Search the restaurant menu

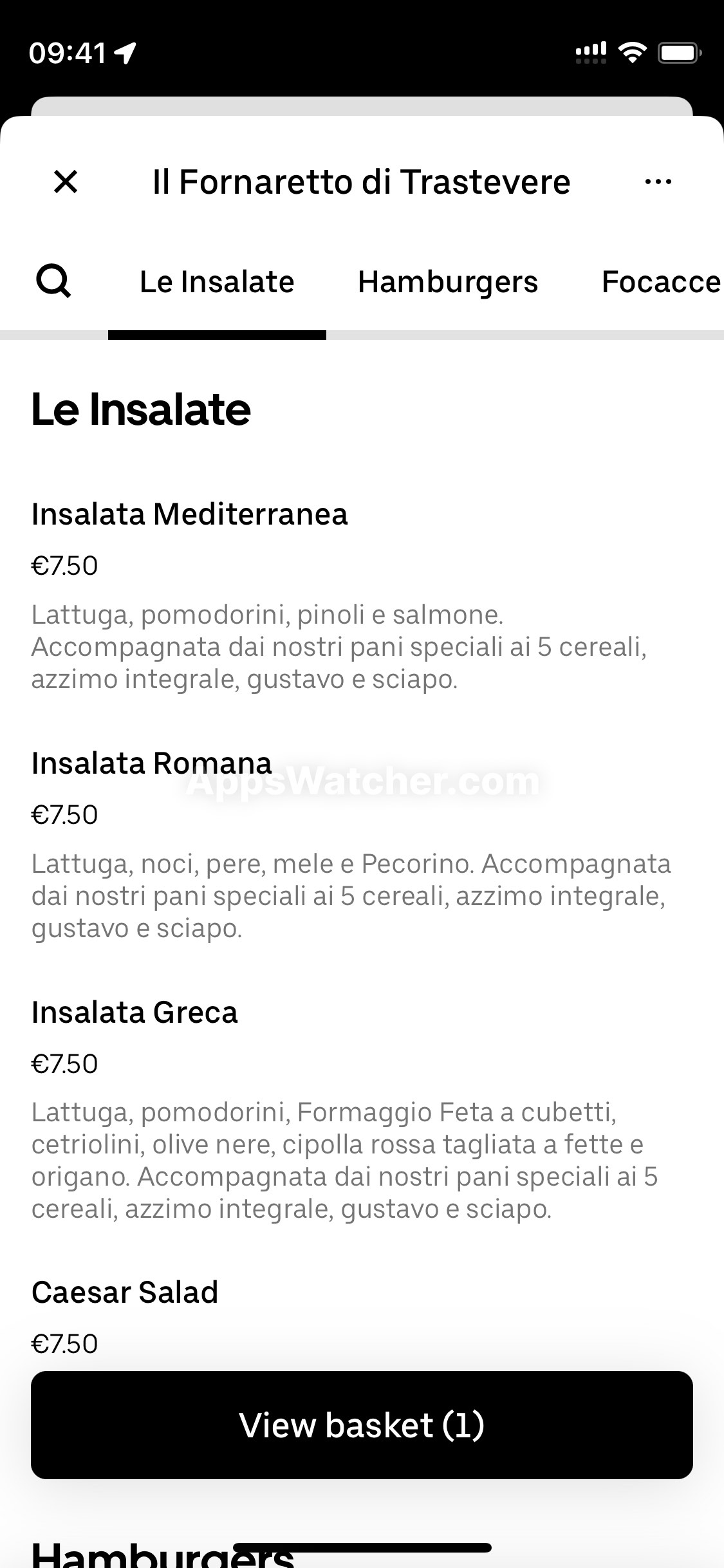(x=53, y=281)
